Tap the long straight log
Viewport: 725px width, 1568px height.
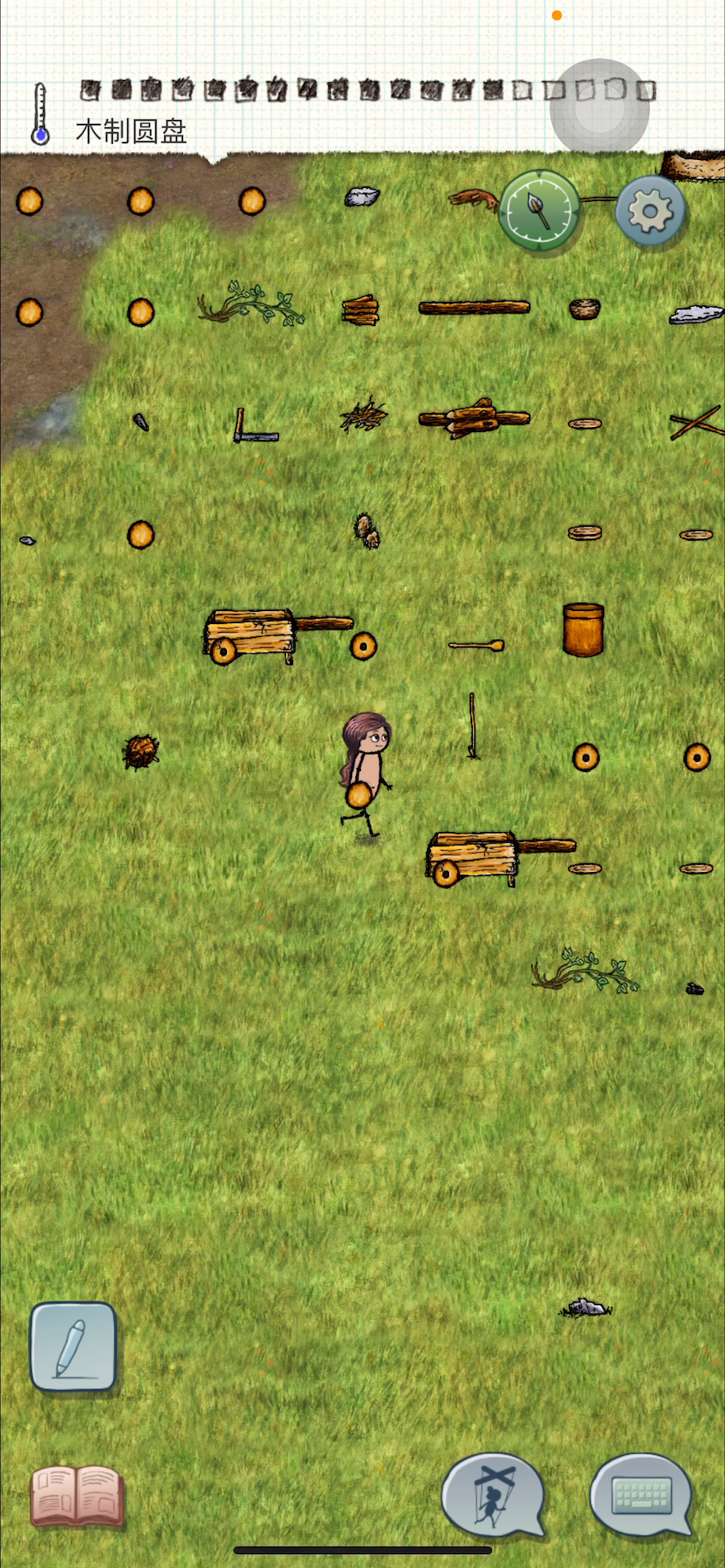[x=474, y=308]
